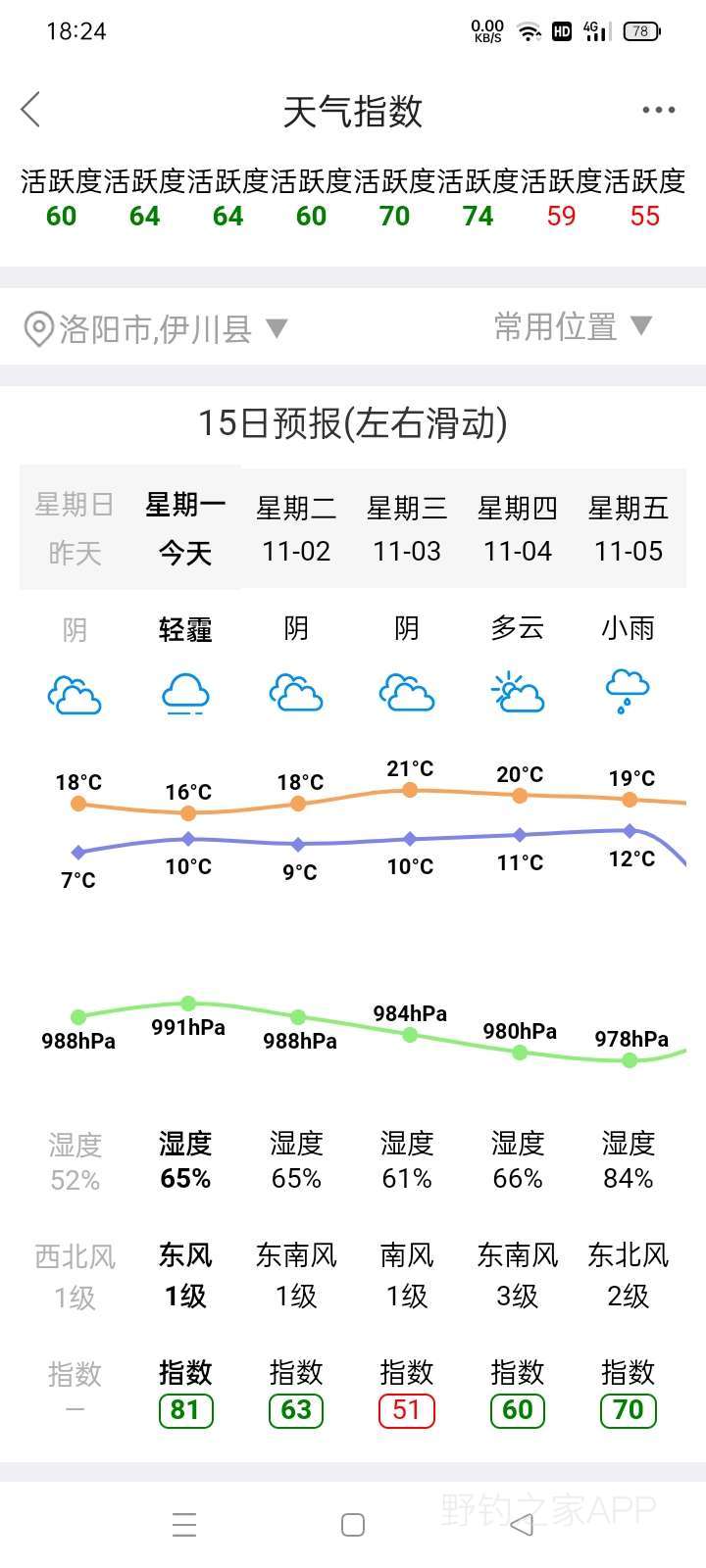Select the 星期三 11-03 forecast day
The height and width of the screenshot is (1568, 706).
[407, 528]
